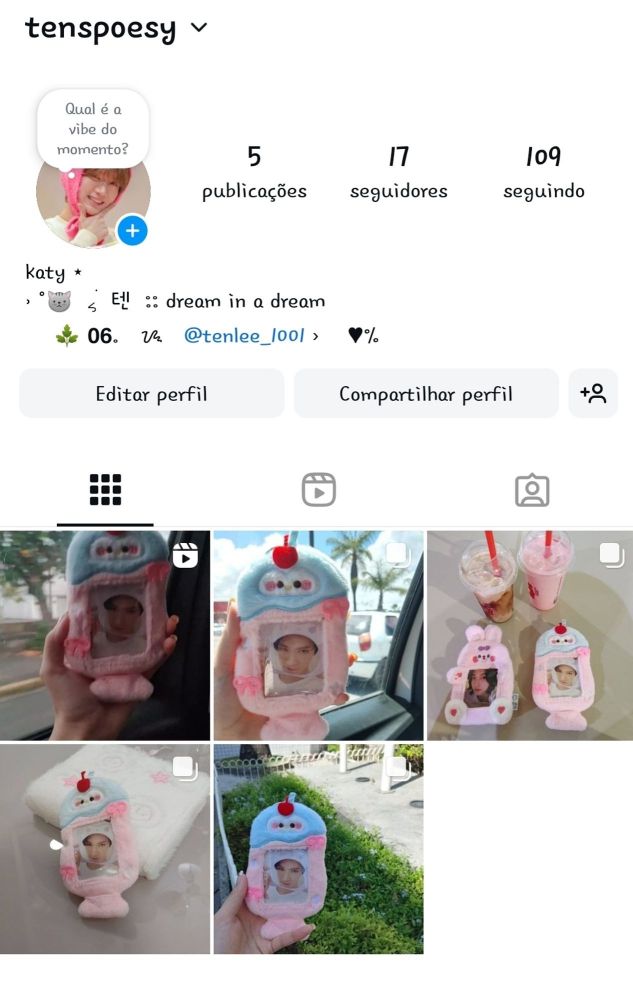Tap the 'Qual é a vibe do momento?' note bubble
633x1000 pixels.
[93, 129]
